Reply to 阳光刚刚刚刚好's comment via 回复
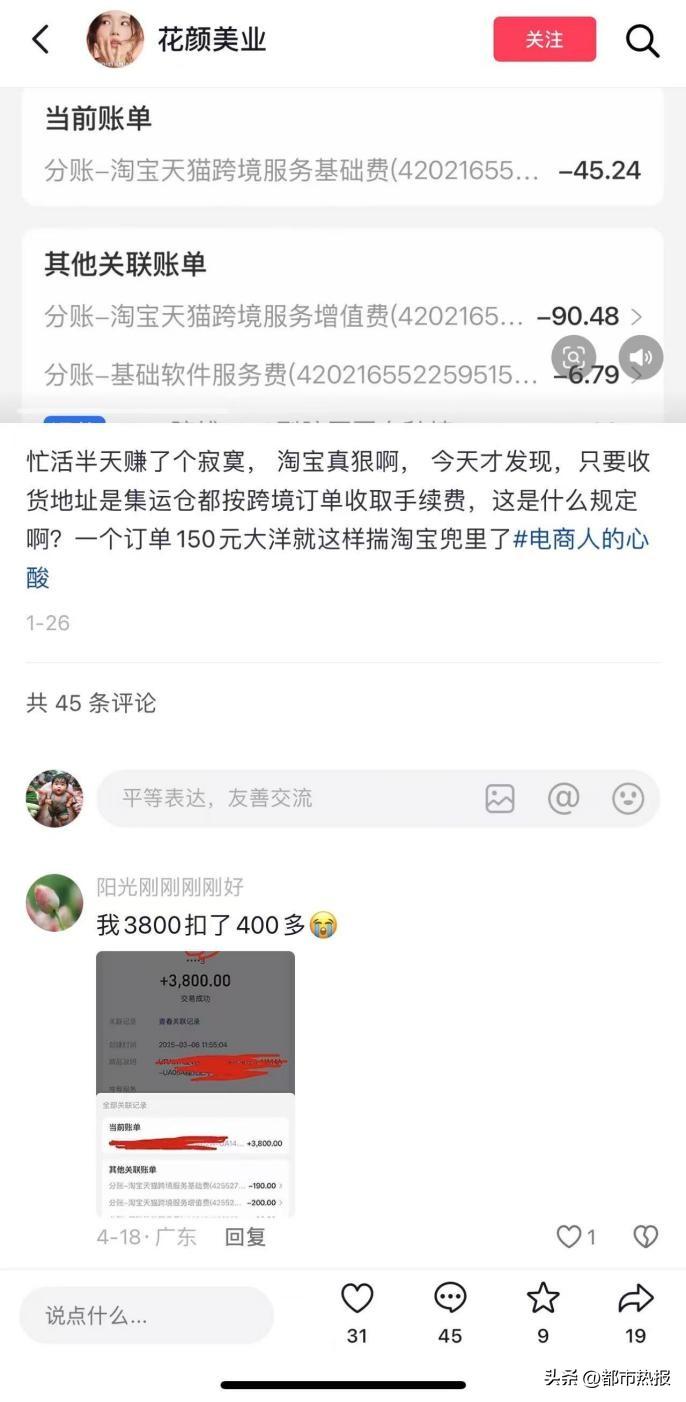The width and height of the screenshot is (686, 1402). click(x=245, y=1237)
